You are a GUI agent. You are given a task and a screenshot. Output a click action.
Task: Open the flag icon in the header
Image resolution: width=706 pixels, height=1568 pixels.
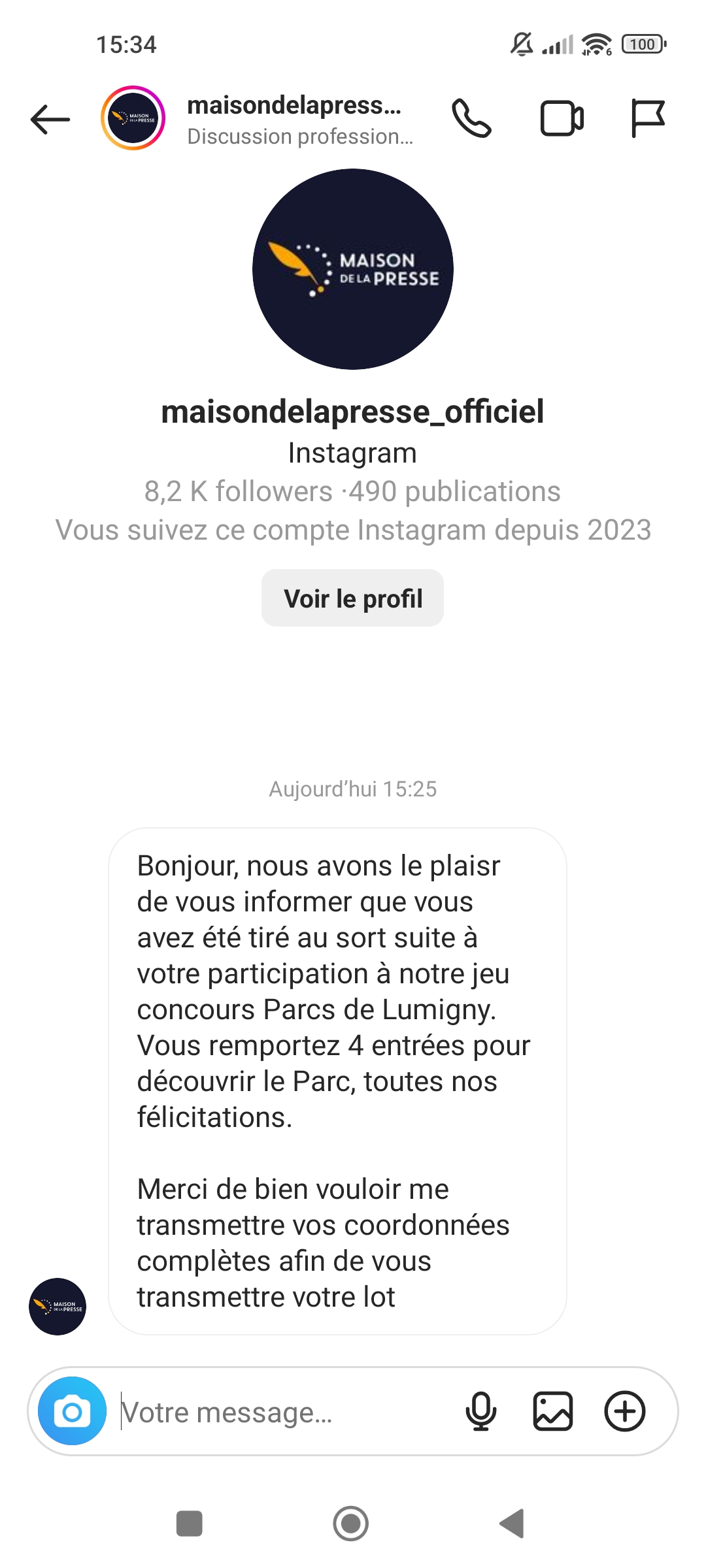(x=648, y=118)
